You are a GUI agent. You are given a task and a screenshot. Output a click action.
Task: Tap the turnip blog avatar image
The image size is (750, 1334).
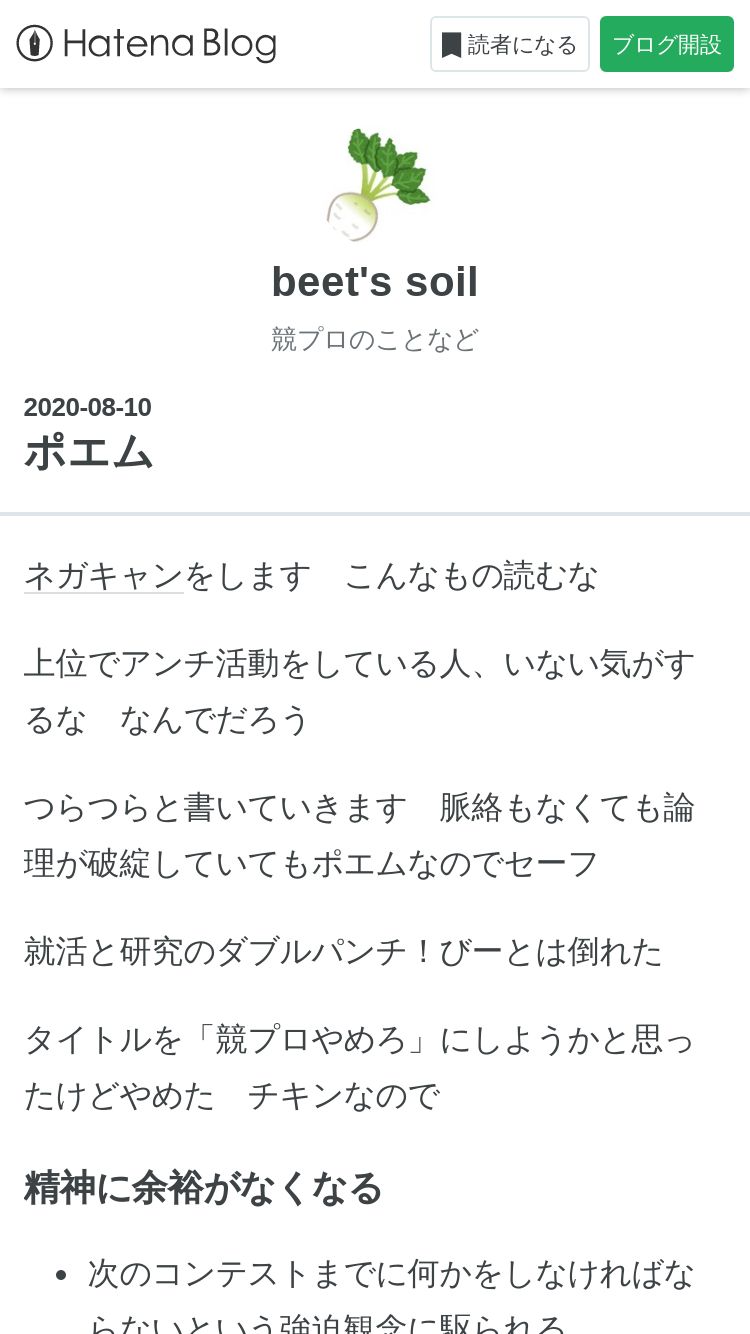tap(378, 185)
